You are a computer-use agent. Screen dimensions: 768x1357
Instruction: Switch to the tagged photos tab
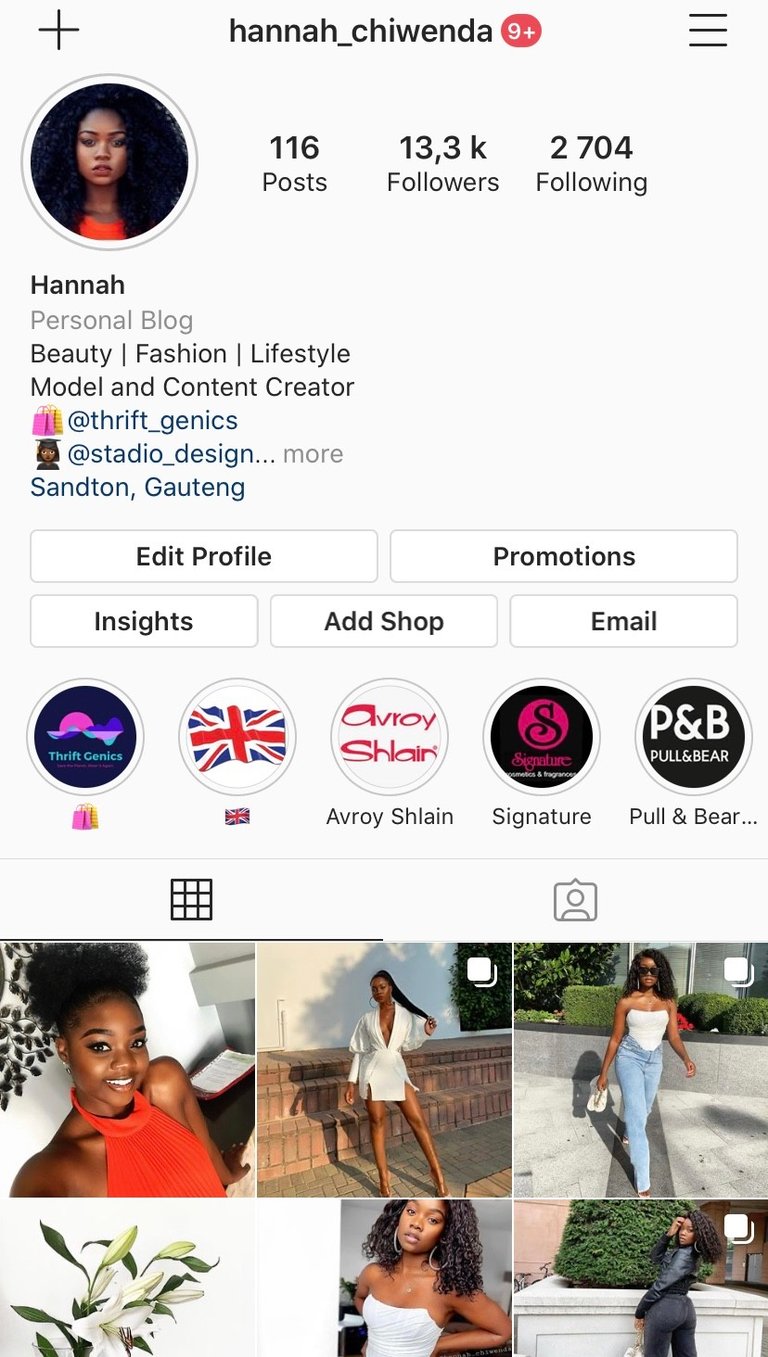[x=575, y=900]
